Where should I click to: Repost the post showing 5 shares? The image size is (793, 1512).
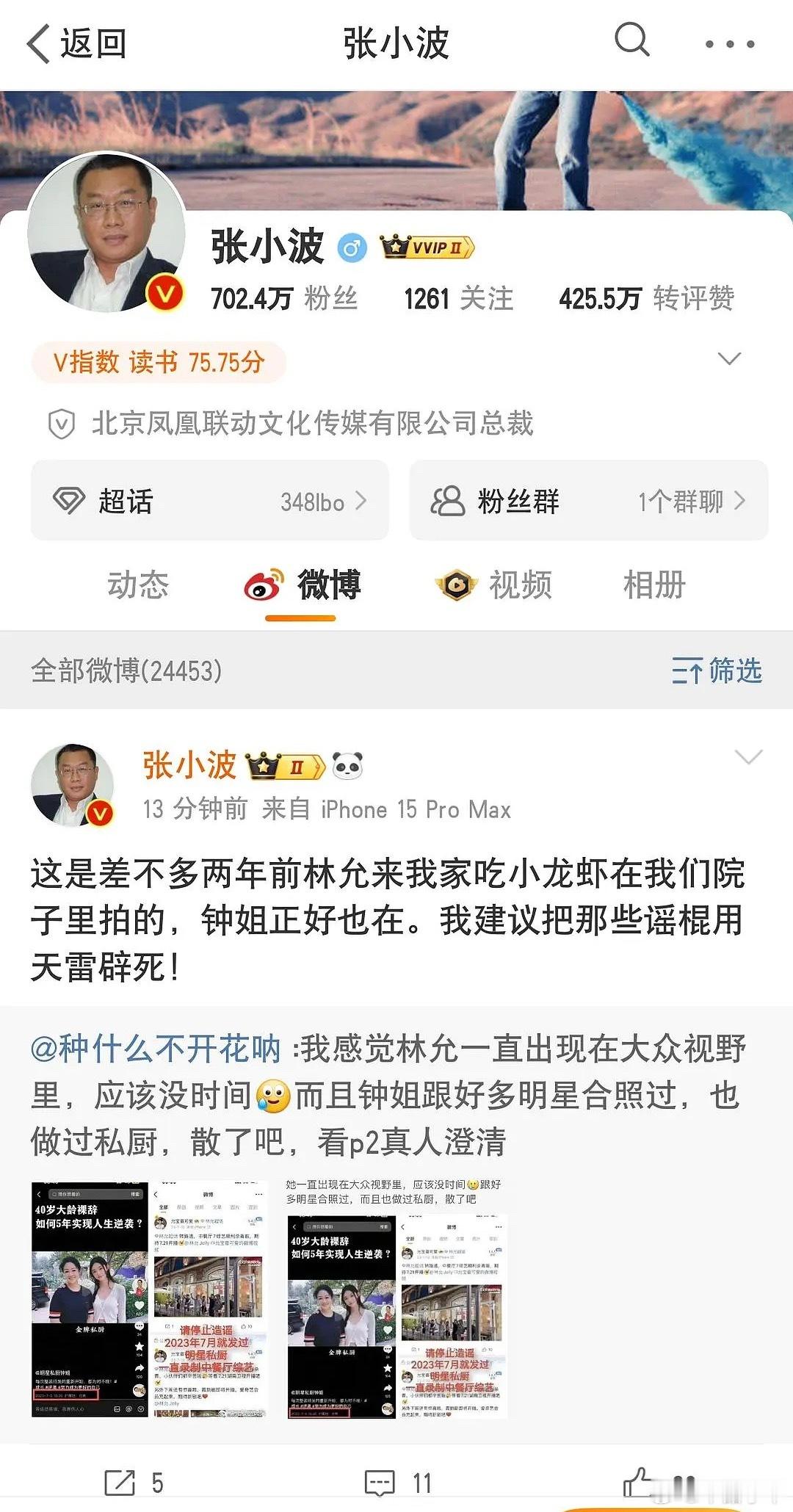(133, 1482)
